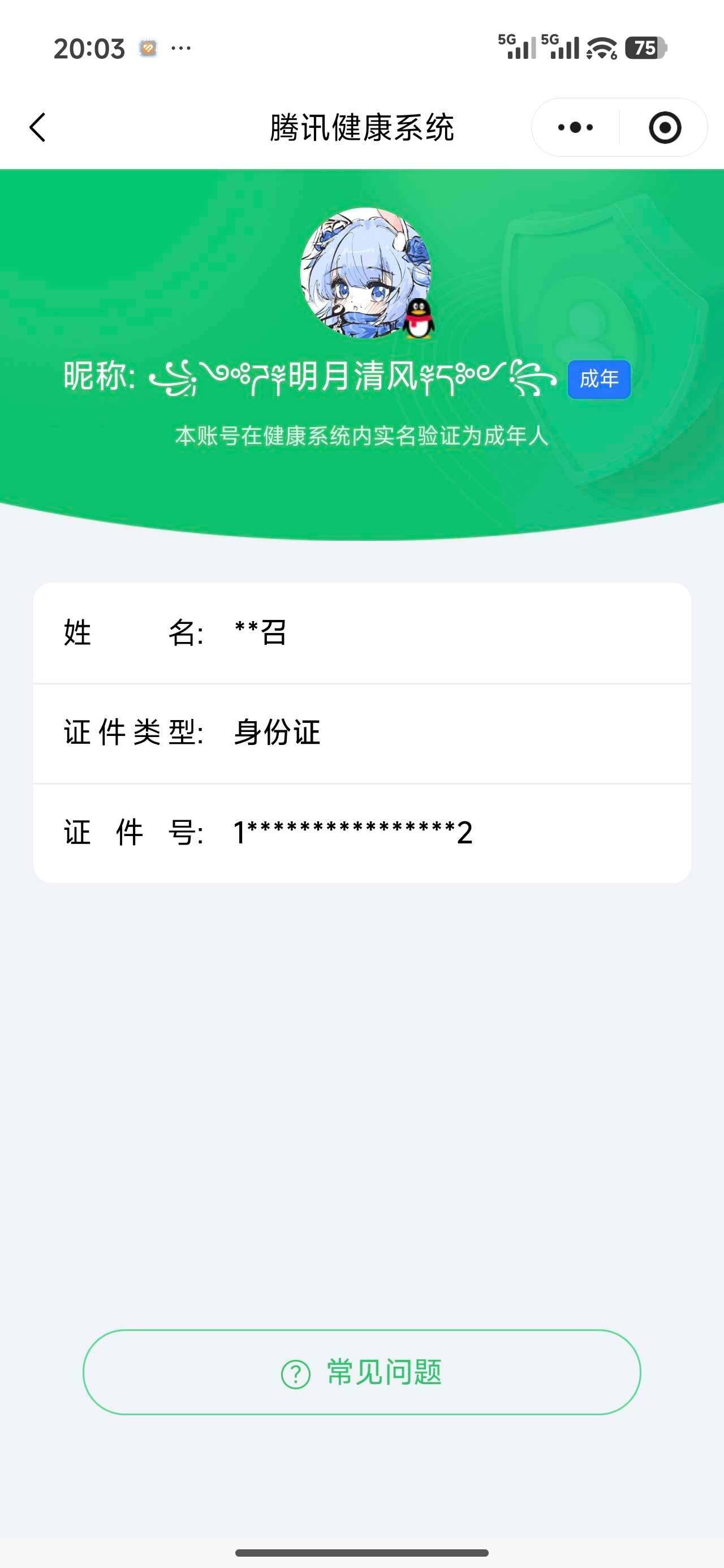The height and width of the screenshot is (1568, 724).
Task: Tap the Wi-Fi status icon
Action: [x=598, y=50]
